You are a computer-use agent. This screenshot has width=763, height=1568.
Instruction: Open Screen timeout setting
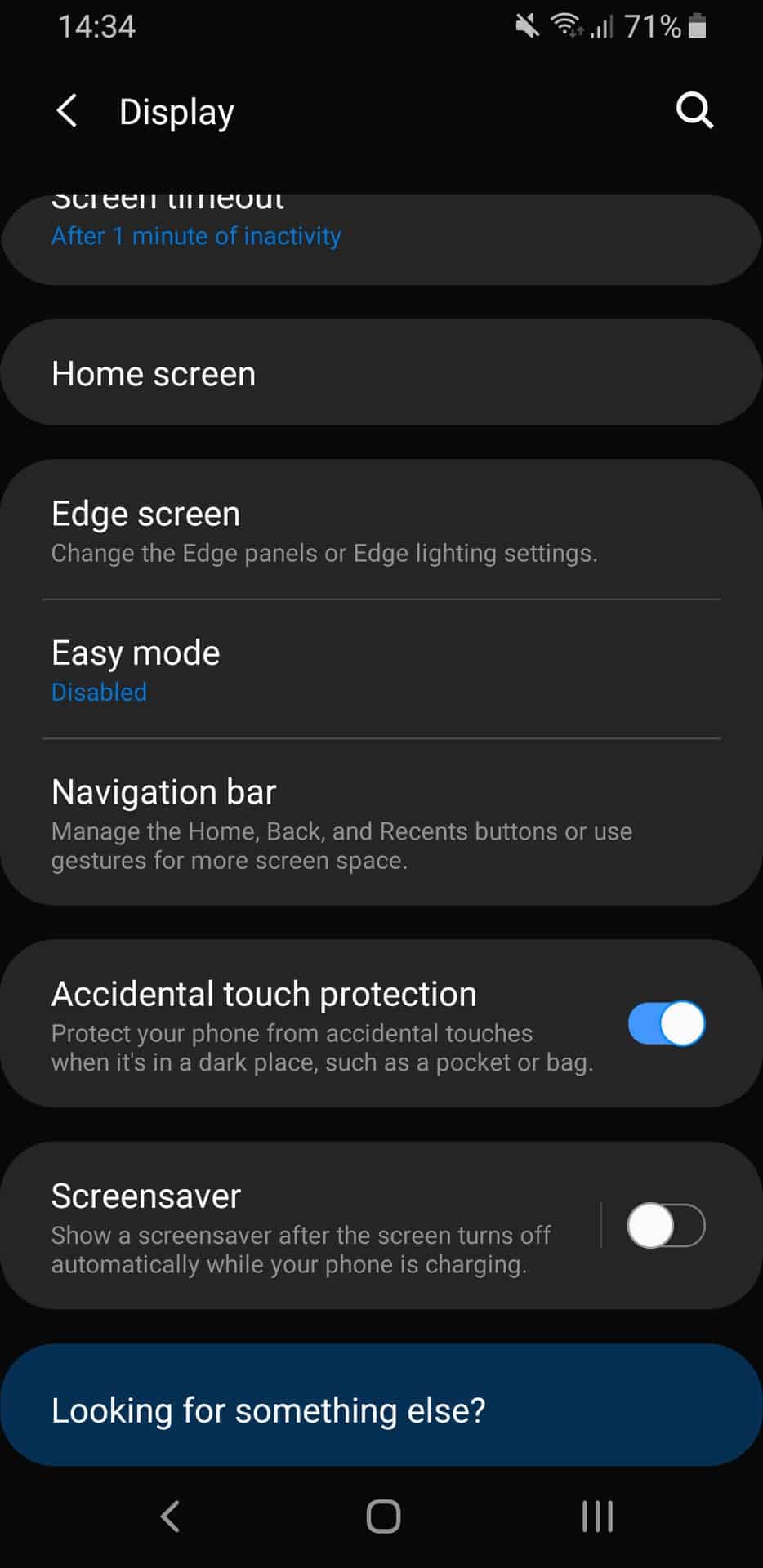pyautogui.click(x=327, y=237)
